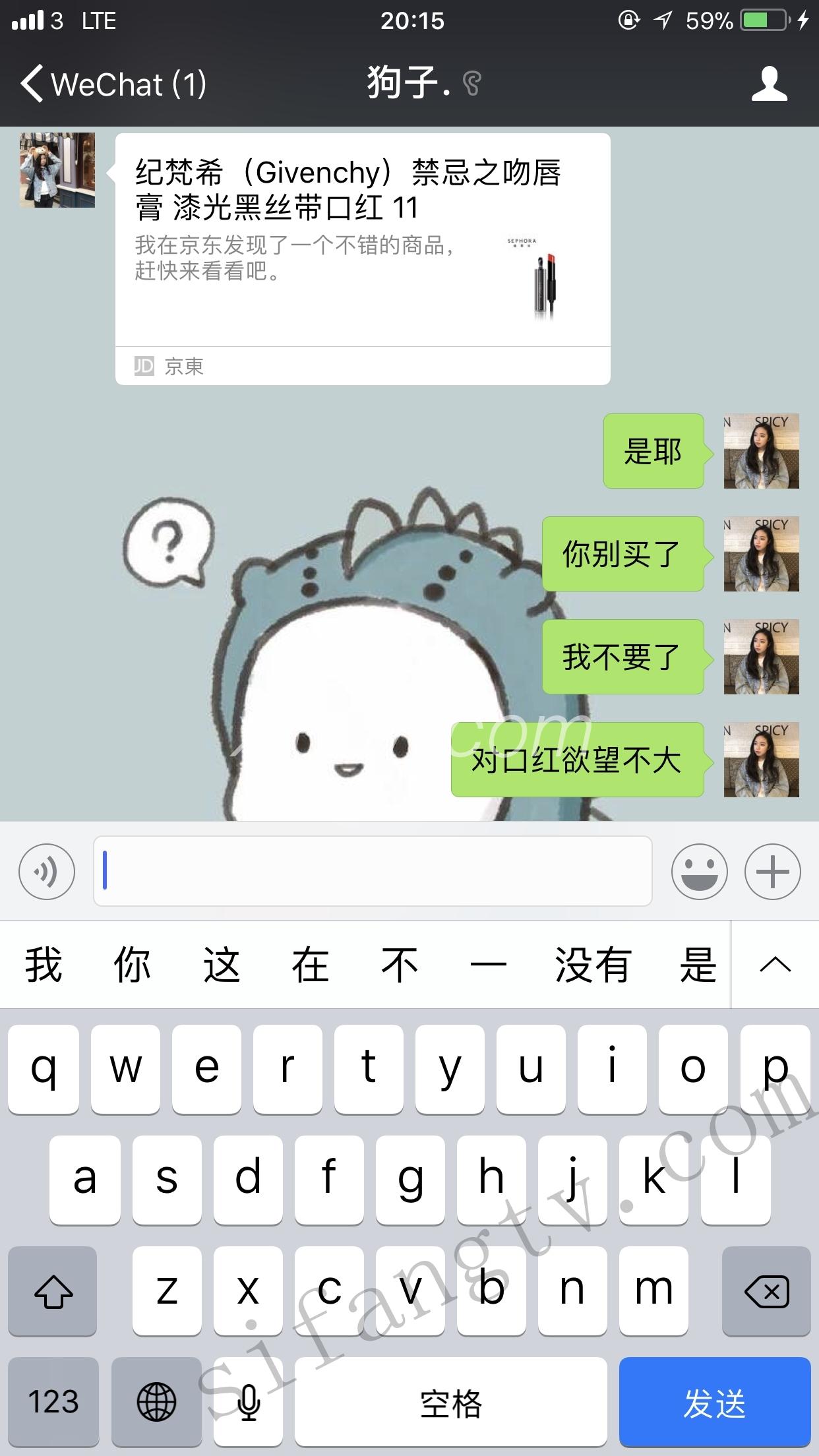
Task: Open the sender's avatar beside the Givenchy card
Action: tap(57, 170)
